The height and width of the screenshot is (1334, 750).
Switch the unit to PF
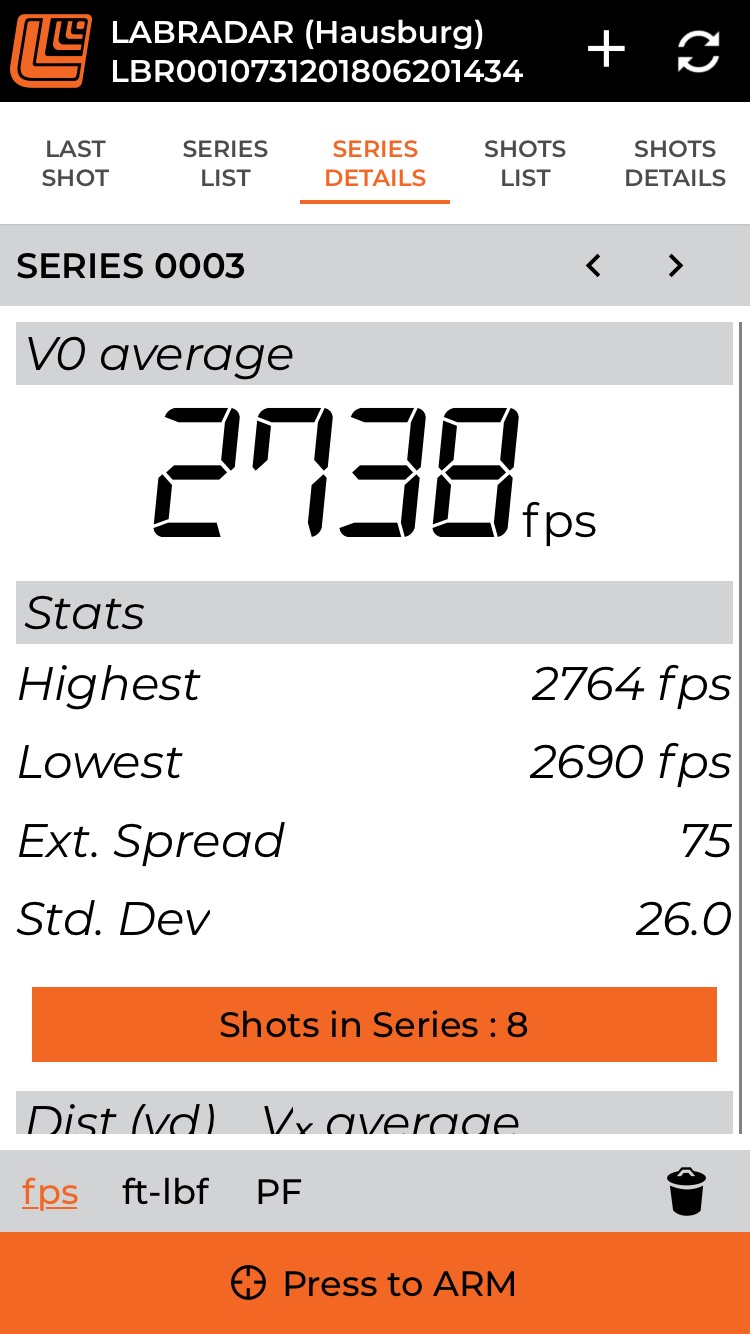click(x=279, y=1192)
